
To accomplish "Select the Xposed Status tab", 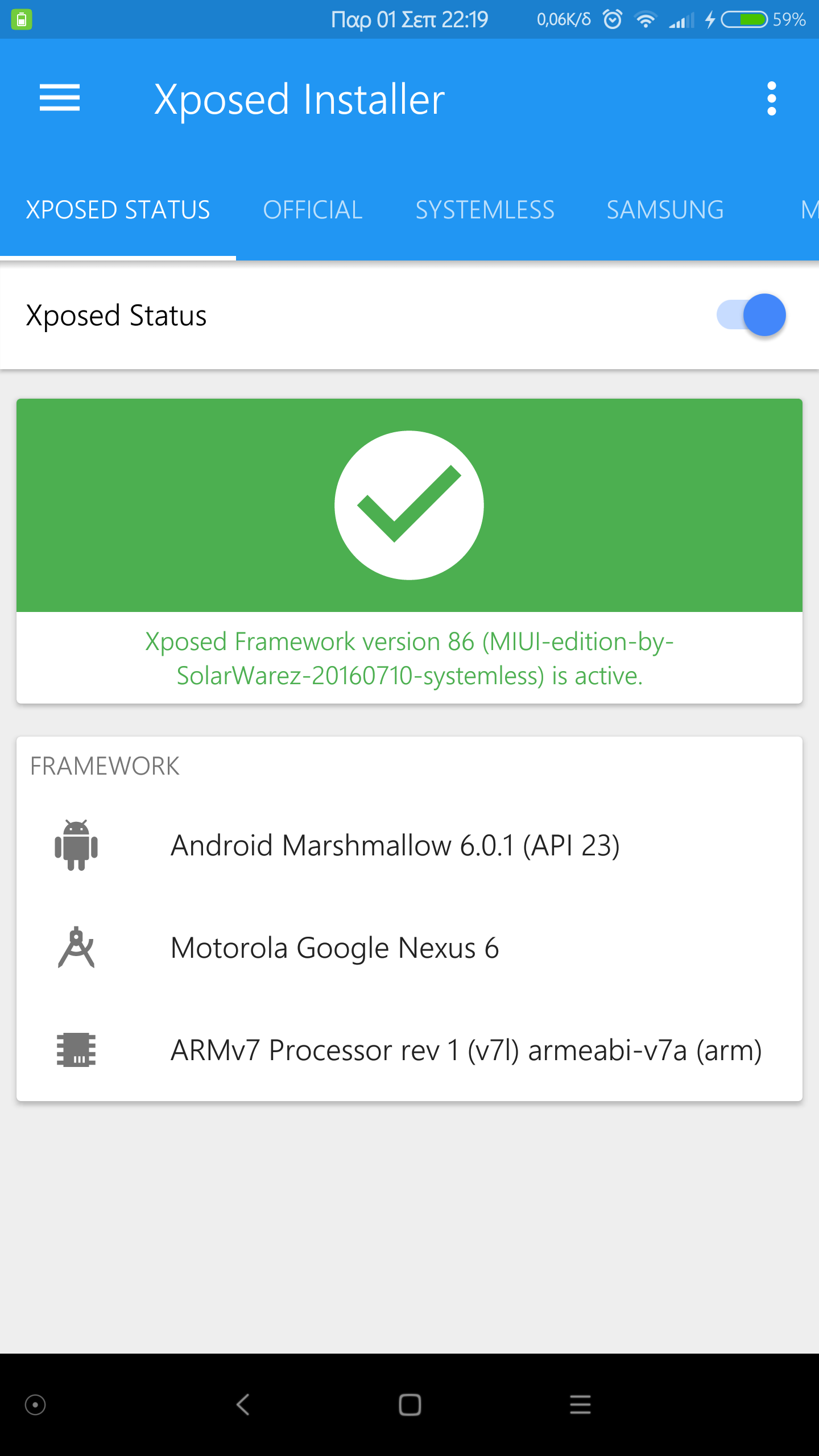I will pos(118,210).
